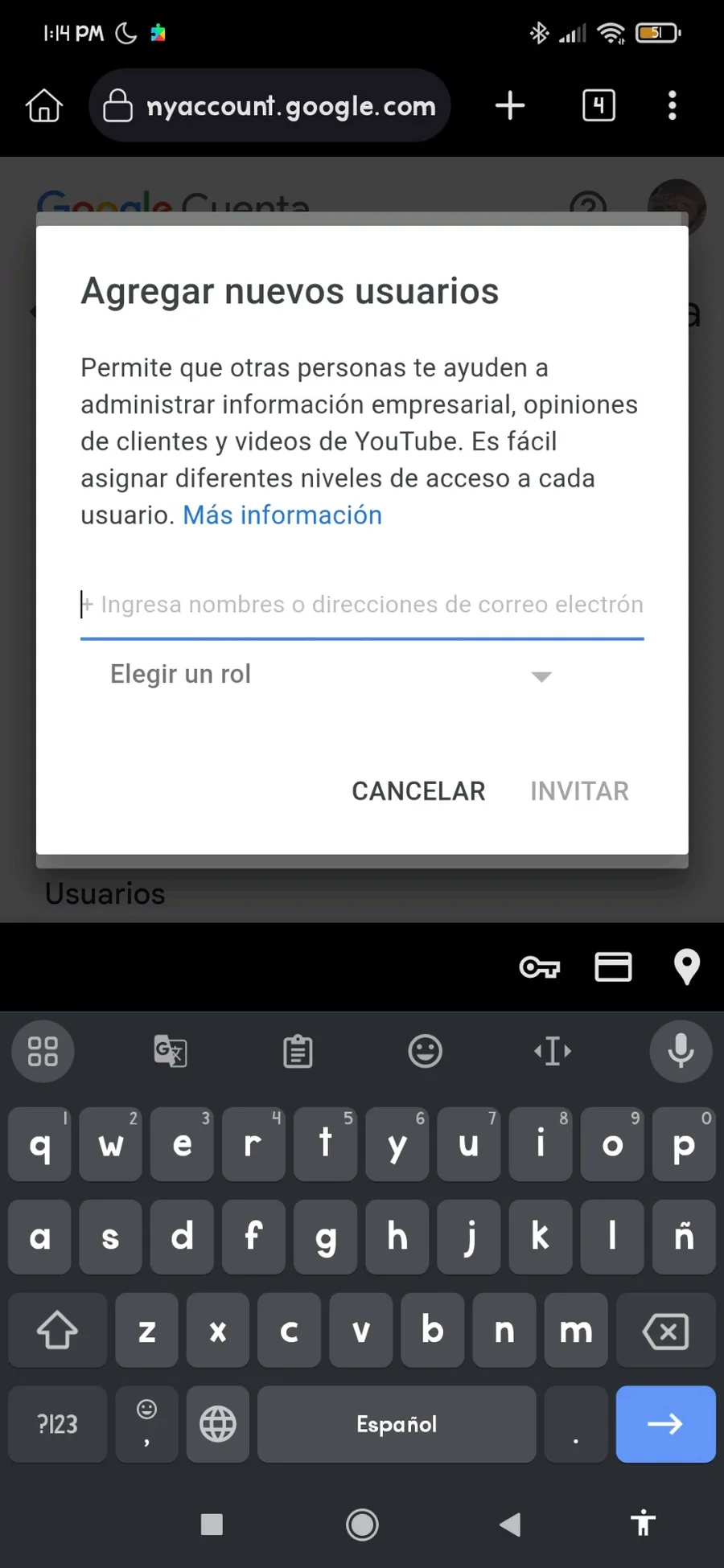Viewport: 724px width, 1568px height.
Task: Open saved addresses location pin icon
Action: (x=686, y=967)
